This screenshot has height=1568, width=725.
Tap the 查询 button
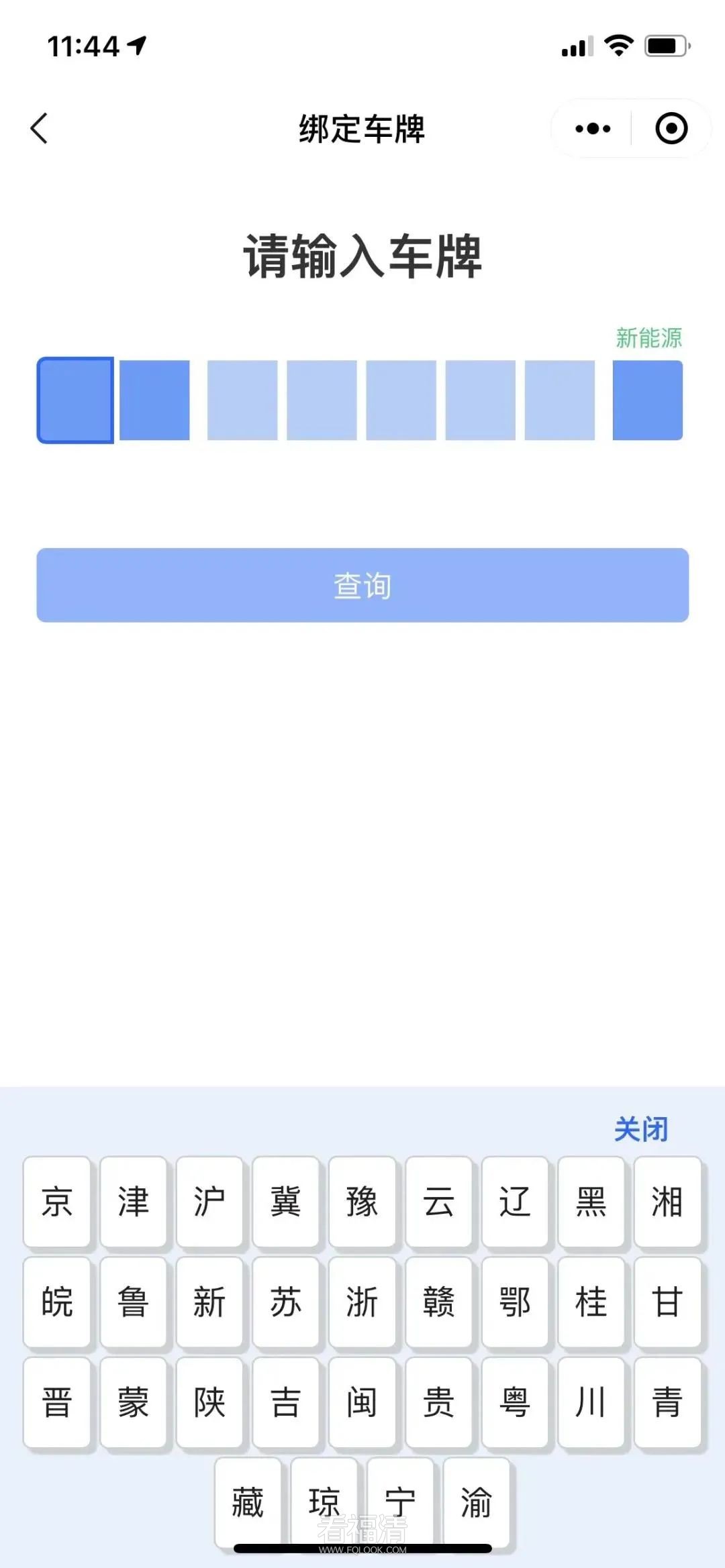tap(362, 585)
